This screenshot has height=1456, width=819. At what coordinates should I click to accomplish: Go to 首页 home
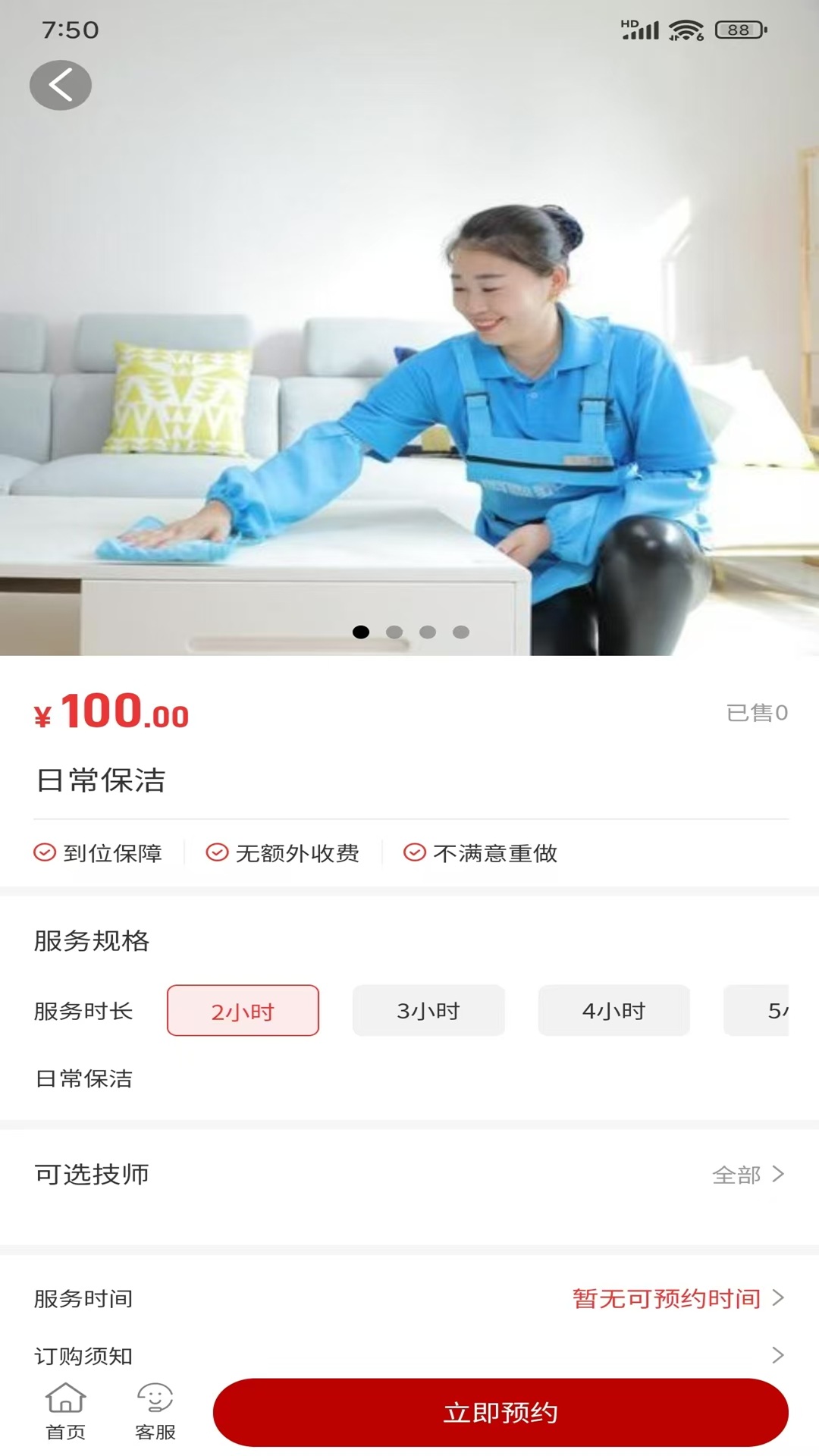coord(66,1412)
